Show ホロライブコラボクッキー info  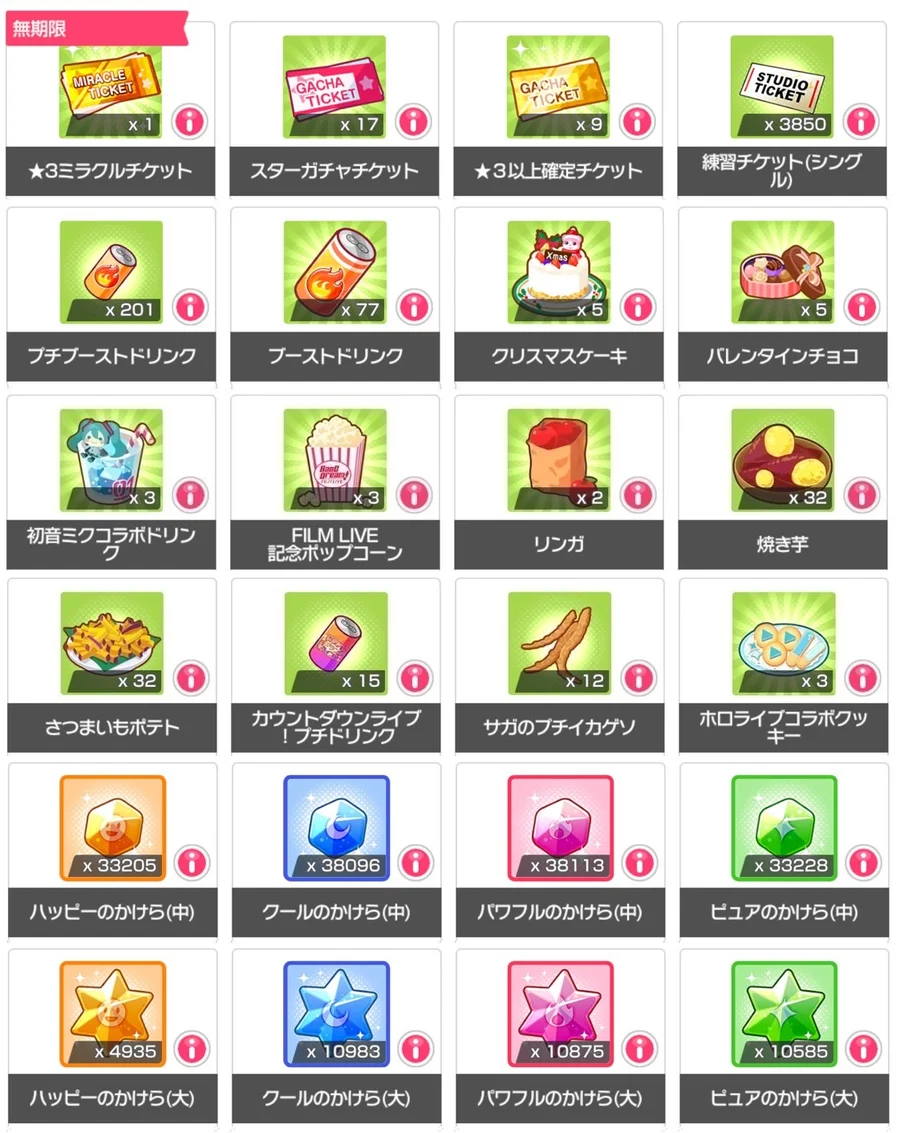(x=861, y=678)
